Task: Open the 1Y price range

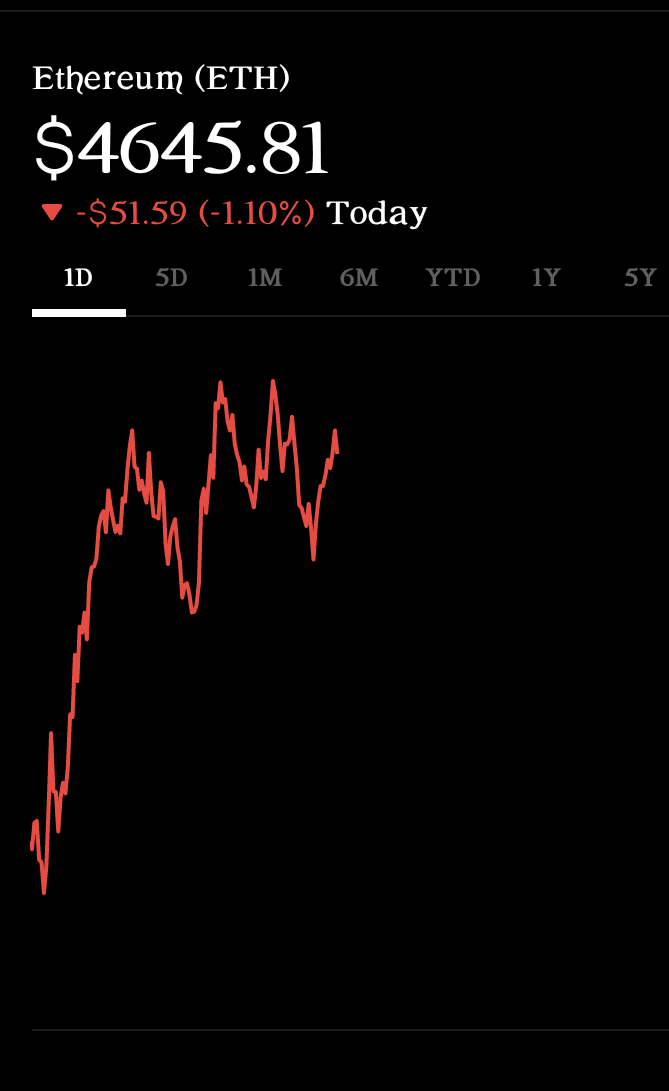Action: pyautogui.click(x=546, y=278)
